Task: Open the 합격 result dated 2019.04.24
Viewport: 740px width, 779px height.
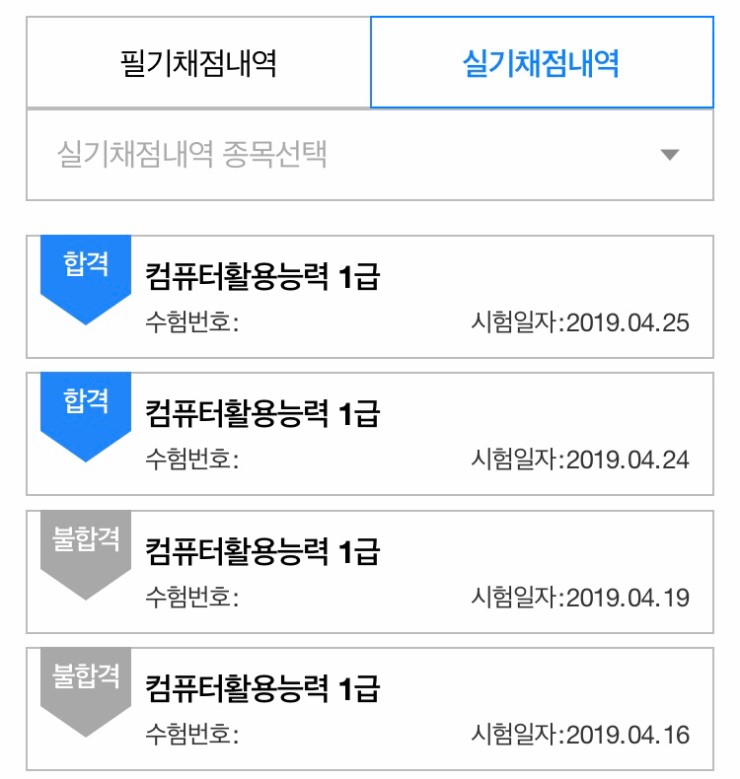Action: click(x=370, y=434)
